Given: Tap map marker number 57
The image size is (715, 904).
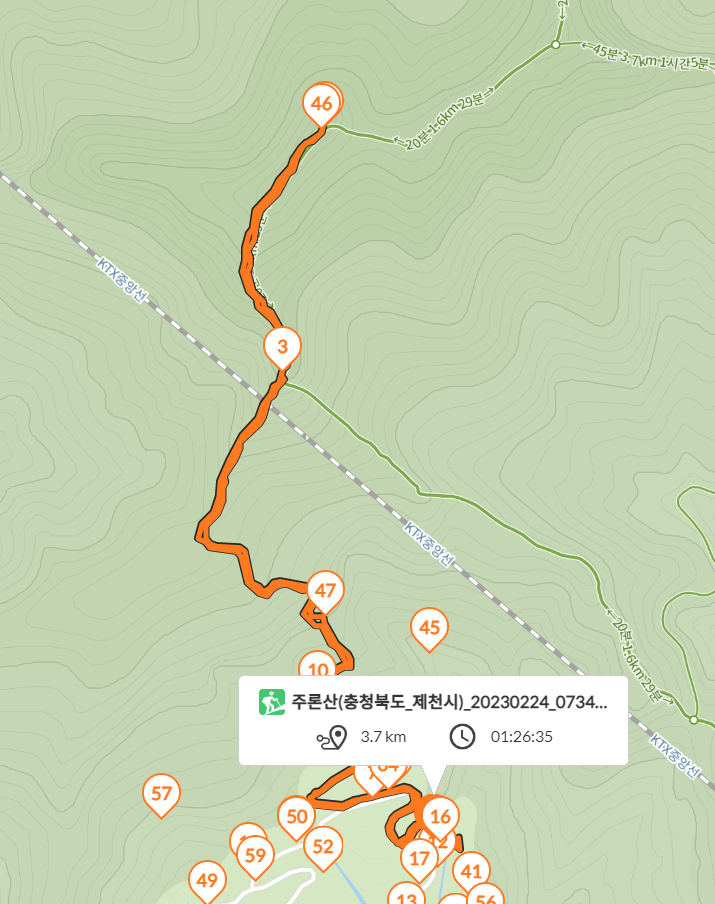Looking at the screenshot, I should point(161,794).
